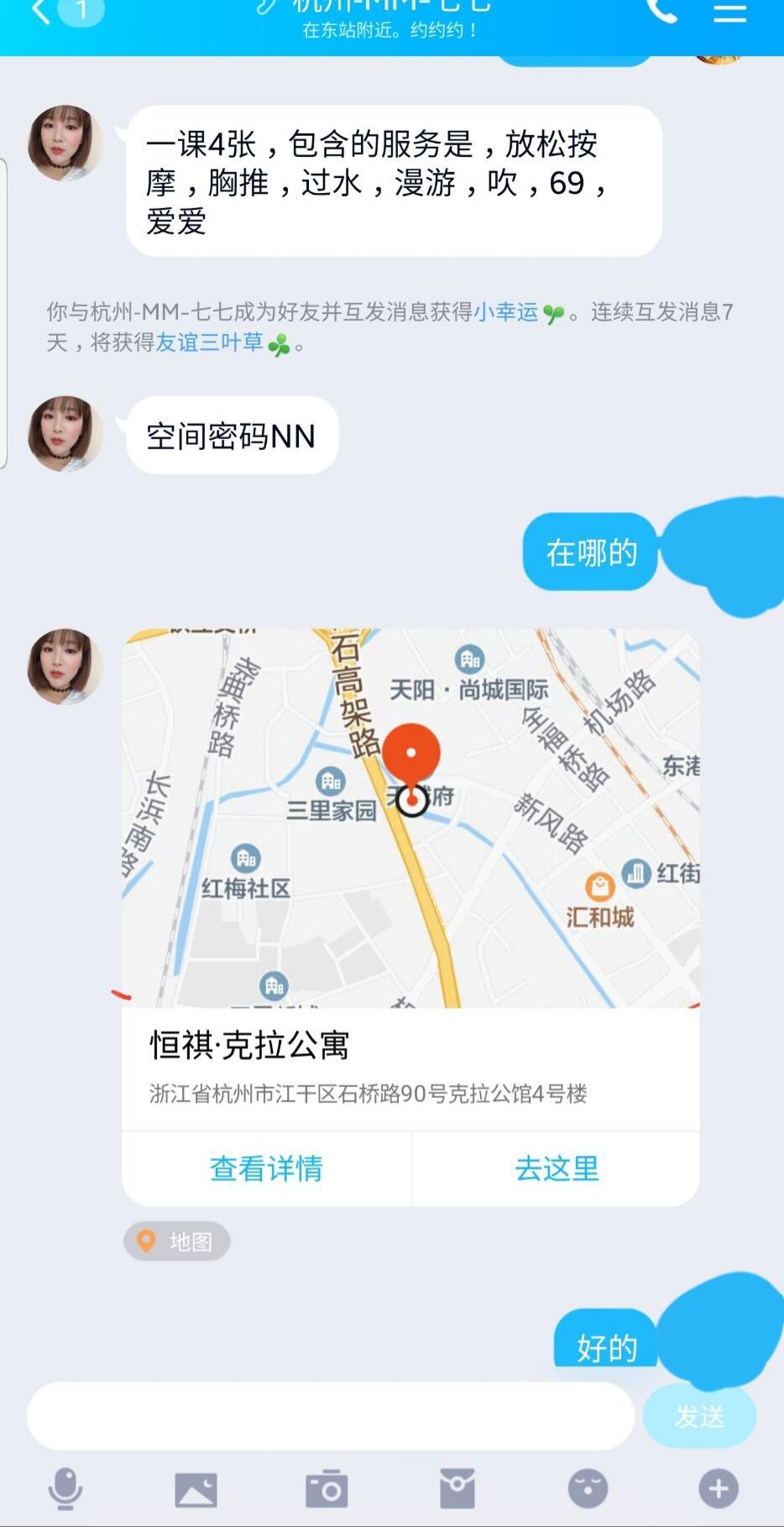The image size is (784, 1527).
Task: Open the 小幸运 link
Action: 506,312
